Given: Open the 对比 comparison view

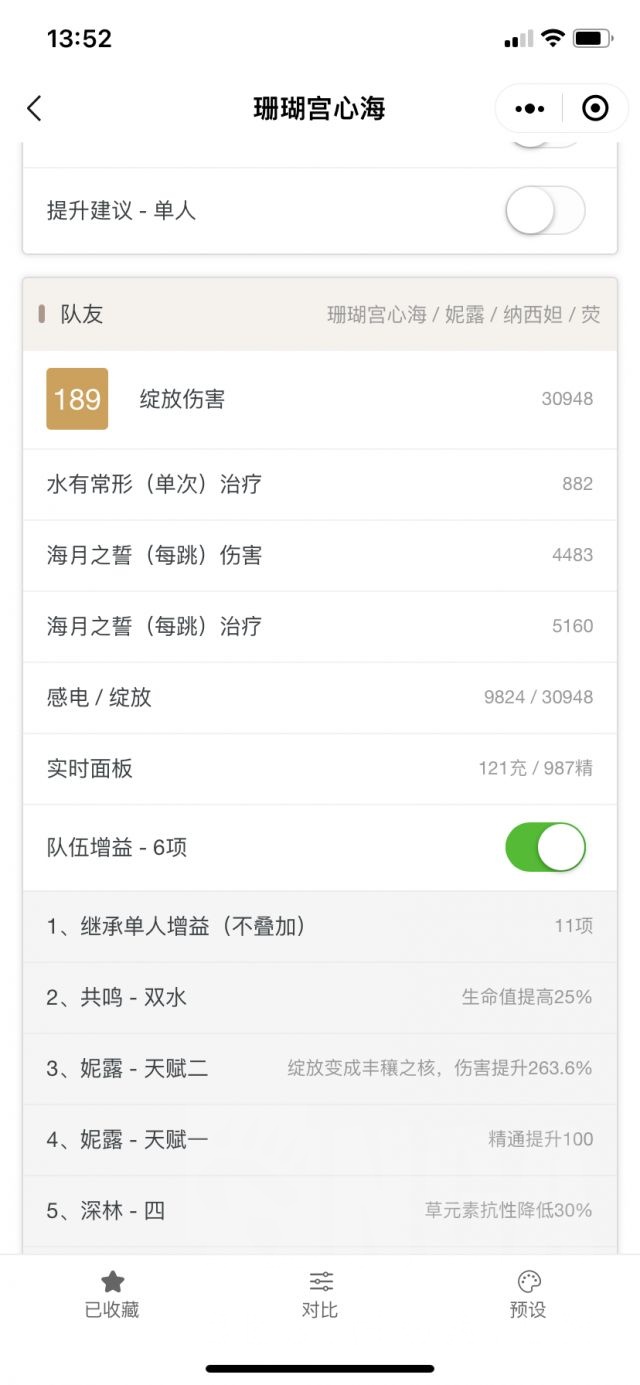Looking at the screenshot, I should tap(320, 1294).
